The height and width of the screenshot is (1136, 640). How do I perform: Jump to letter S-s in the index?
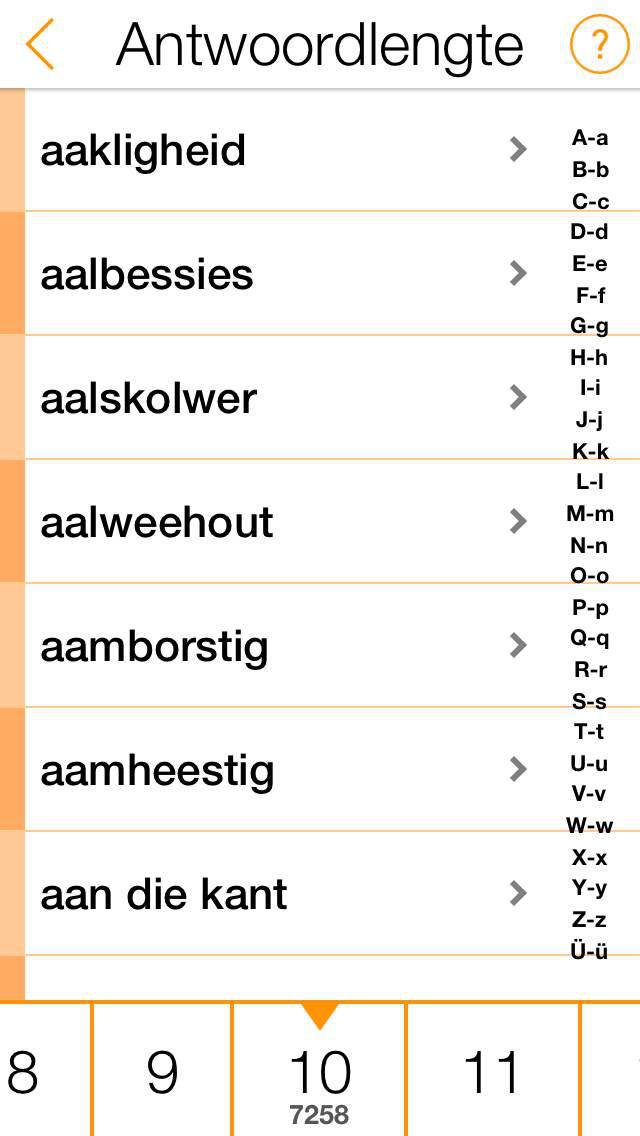[590, 701]
